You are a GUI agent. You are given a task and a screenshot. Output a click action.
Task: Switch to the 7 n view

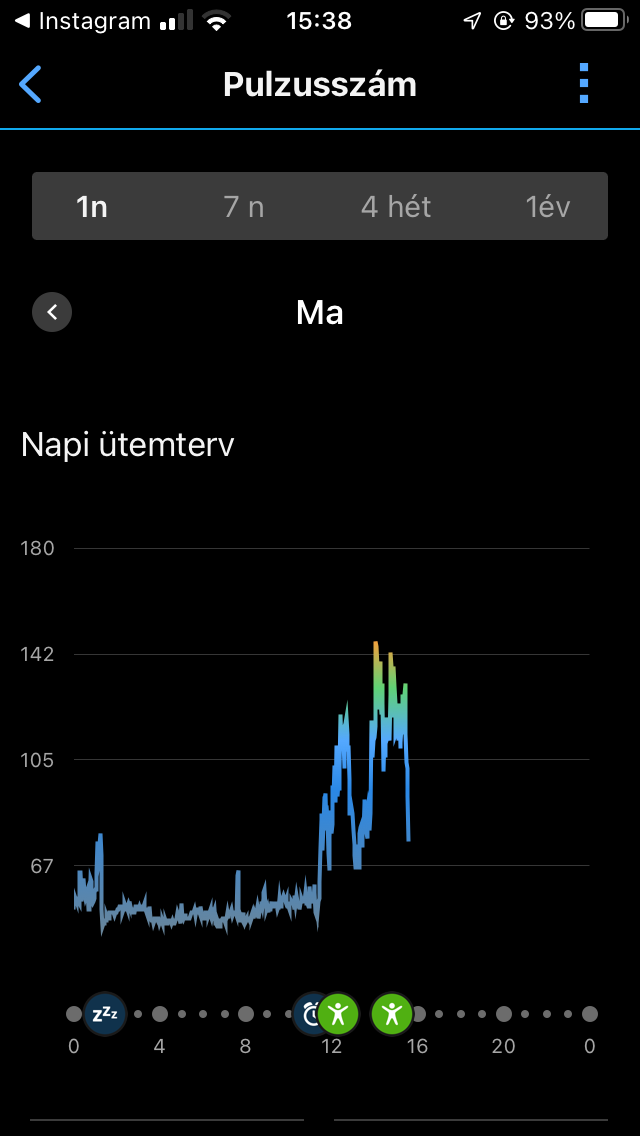coord(244,207)
